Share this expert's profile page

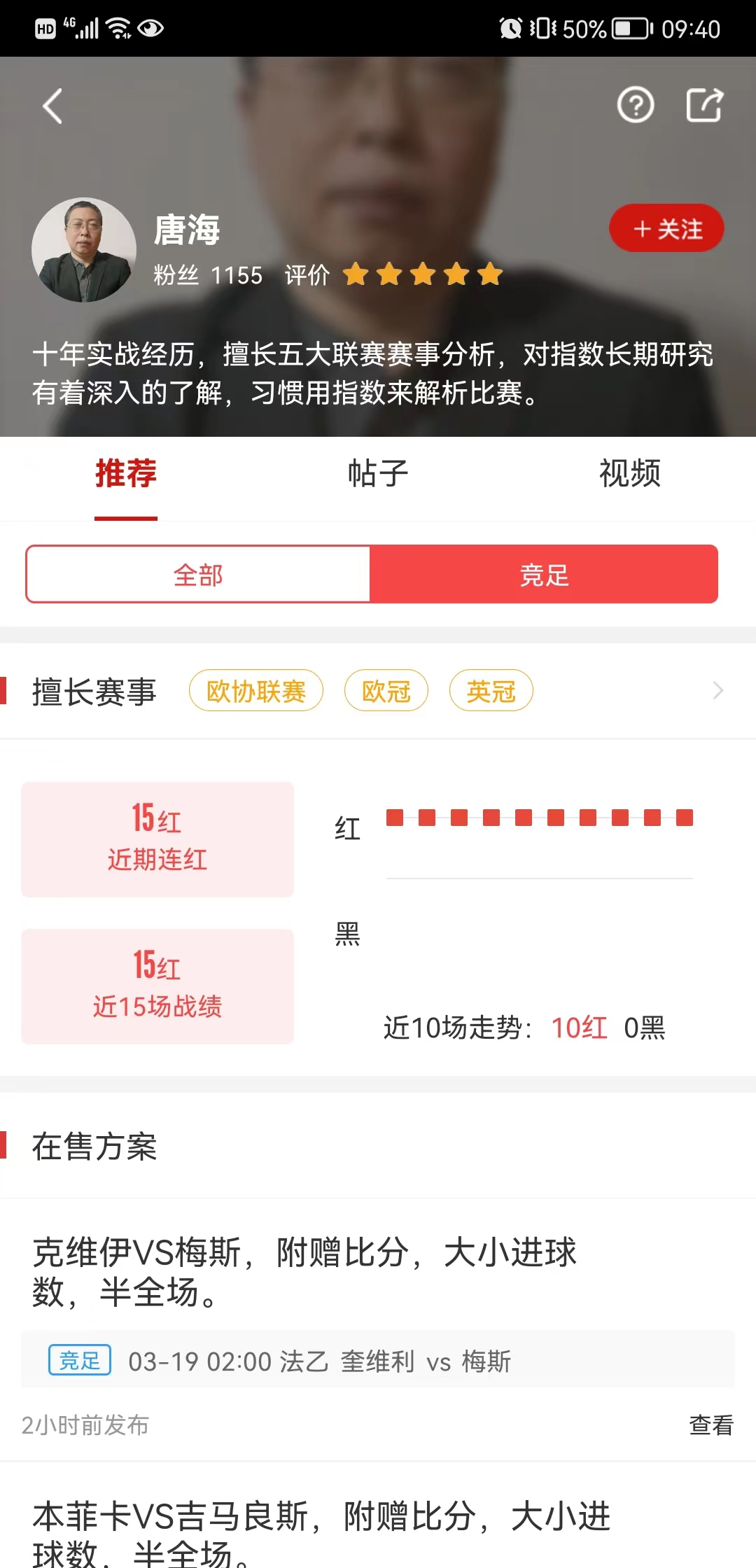(703, 106)
